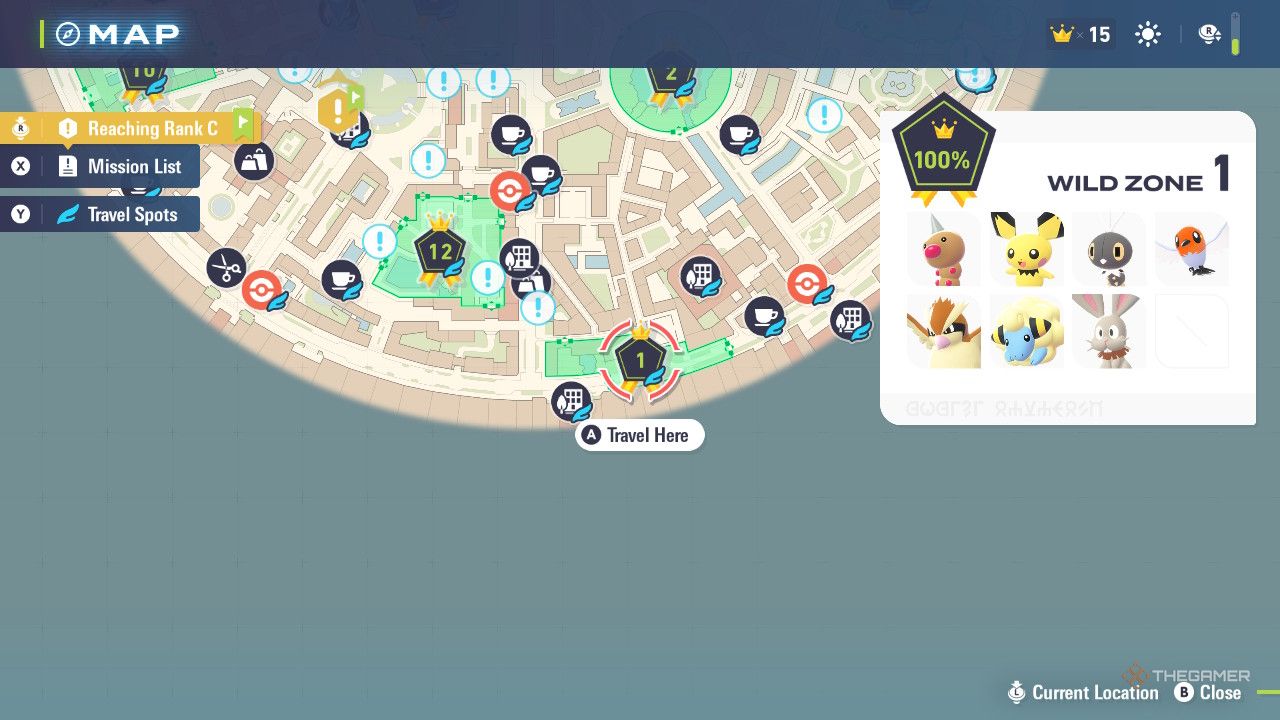This screenshot has height=720, width=1280.
Task: Jump to Current Location
Action: coord(1084,692)
